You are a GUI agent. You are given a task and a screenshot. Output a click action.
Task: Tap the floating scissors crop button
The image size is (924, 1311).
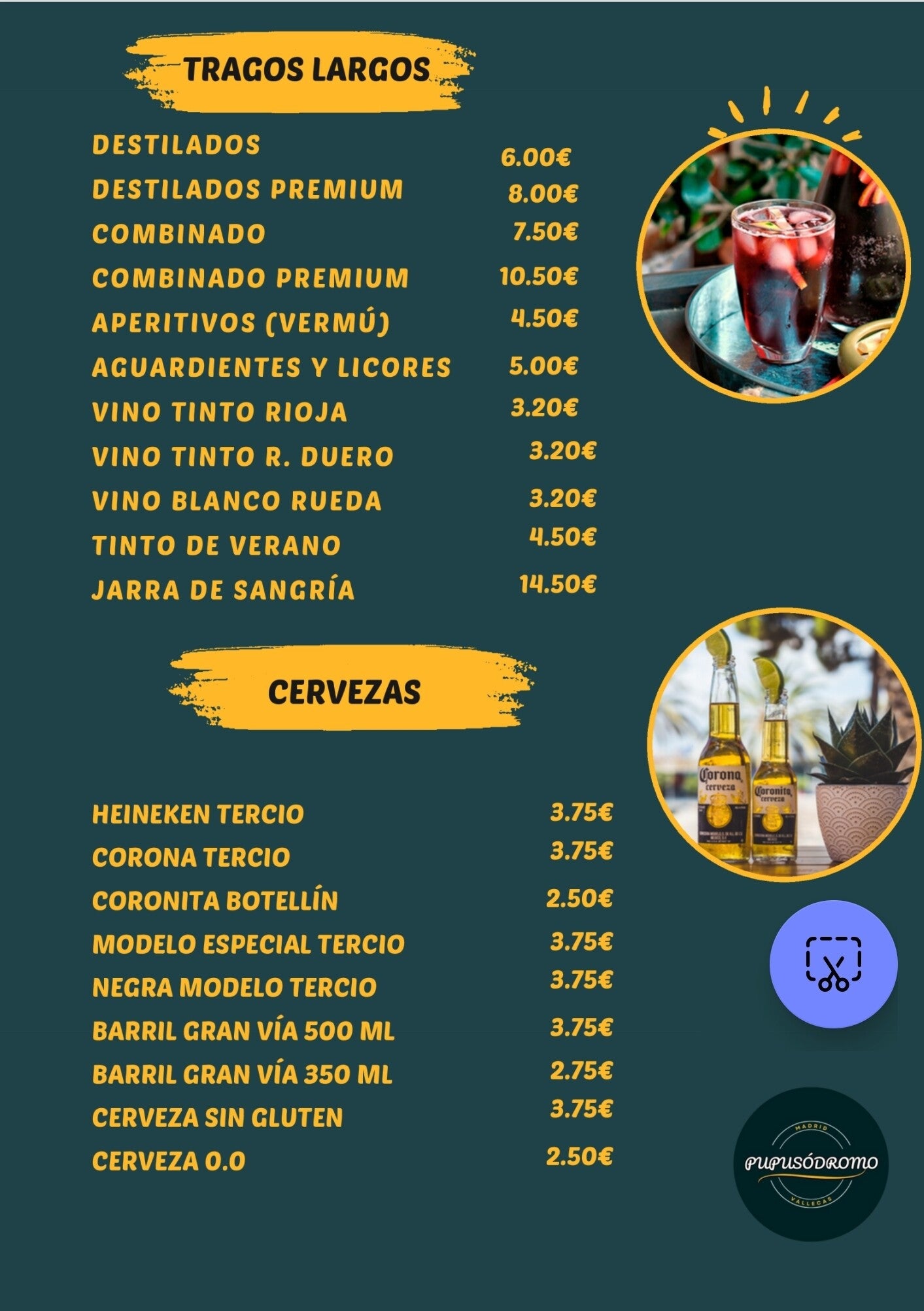(833, 964)
